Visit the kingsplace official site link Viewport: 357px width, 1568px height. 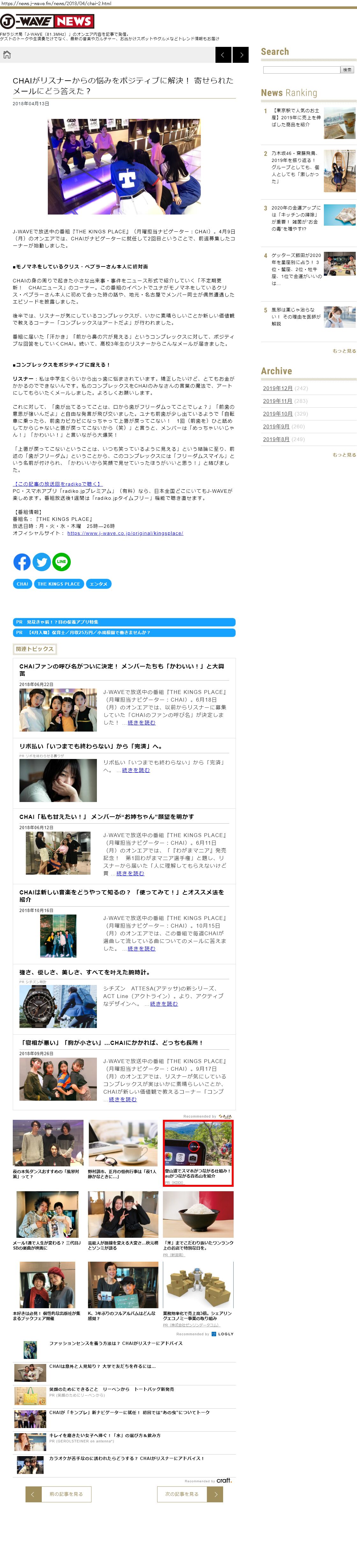pos(125,533)
